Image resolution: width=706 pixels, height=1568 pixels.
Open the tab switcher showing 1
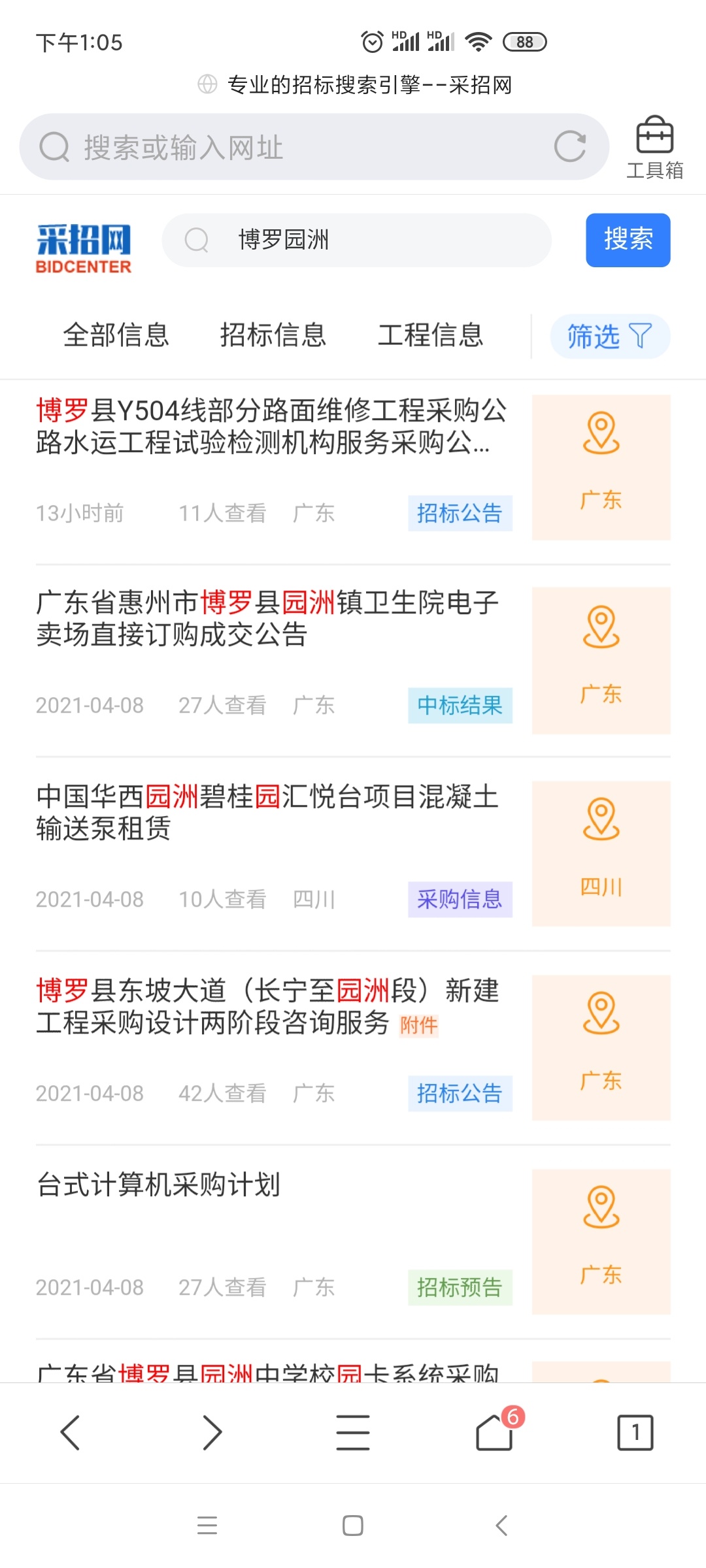point(635,1433)
